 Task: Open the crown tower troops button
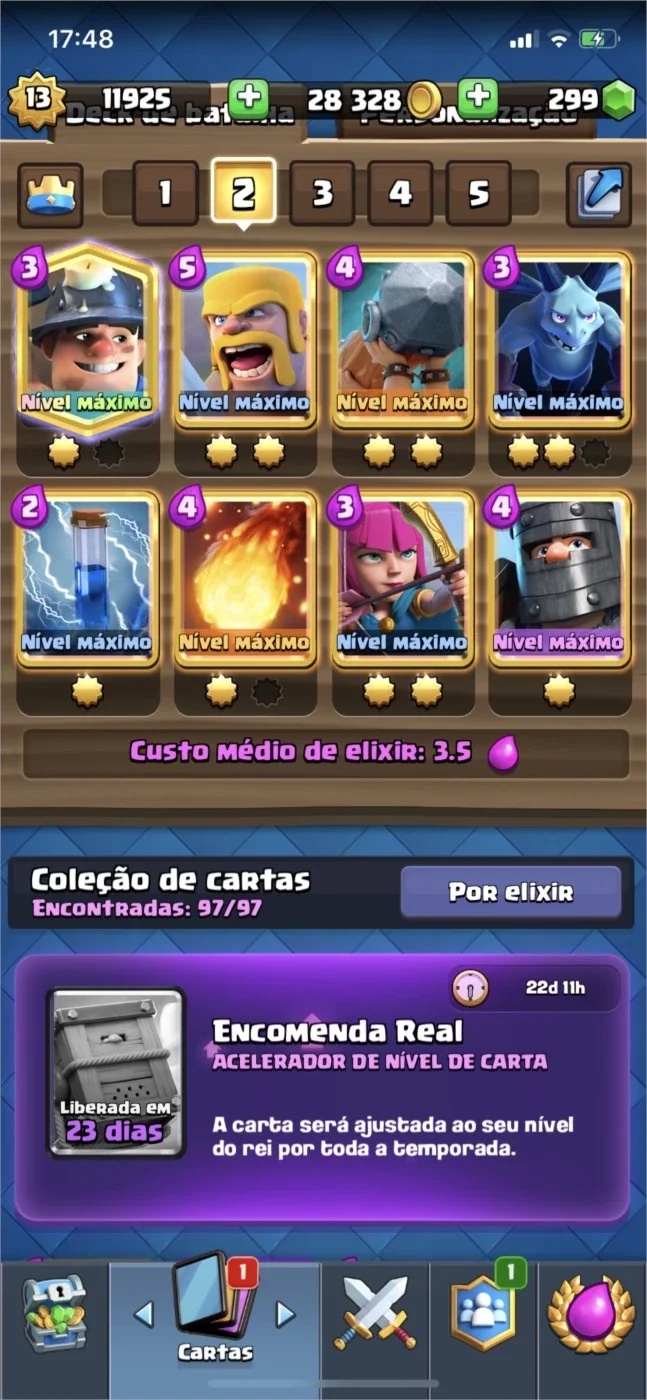(x=50, y=194)
